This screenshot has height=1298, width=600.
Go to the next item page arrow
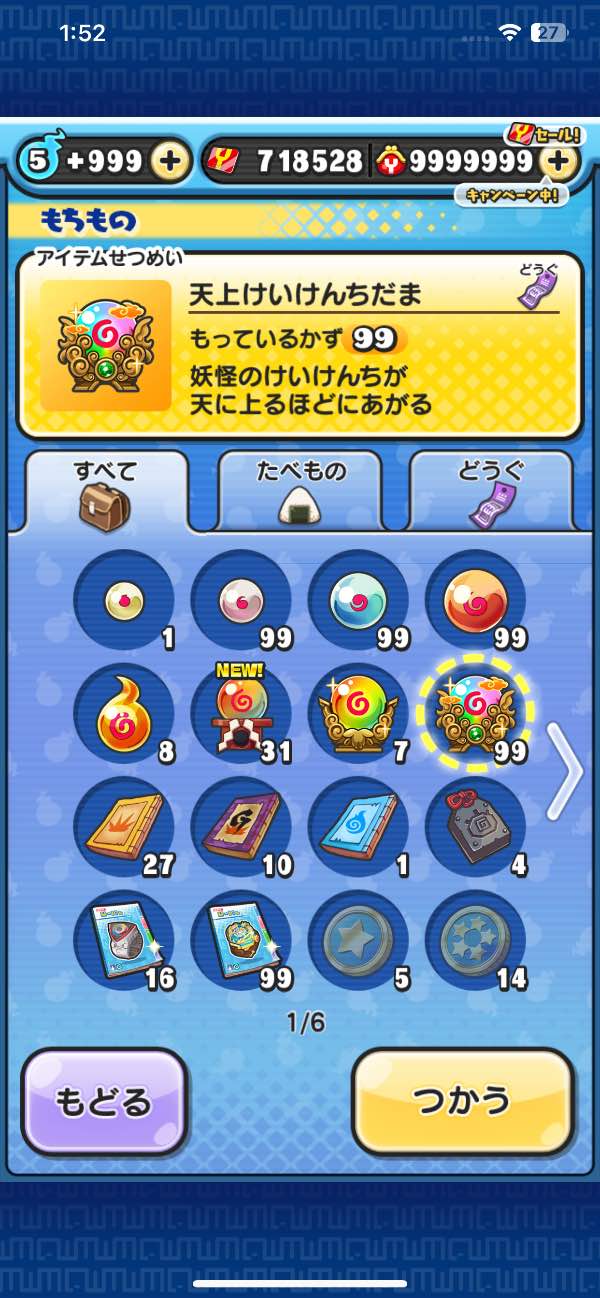tap(567, 770)
